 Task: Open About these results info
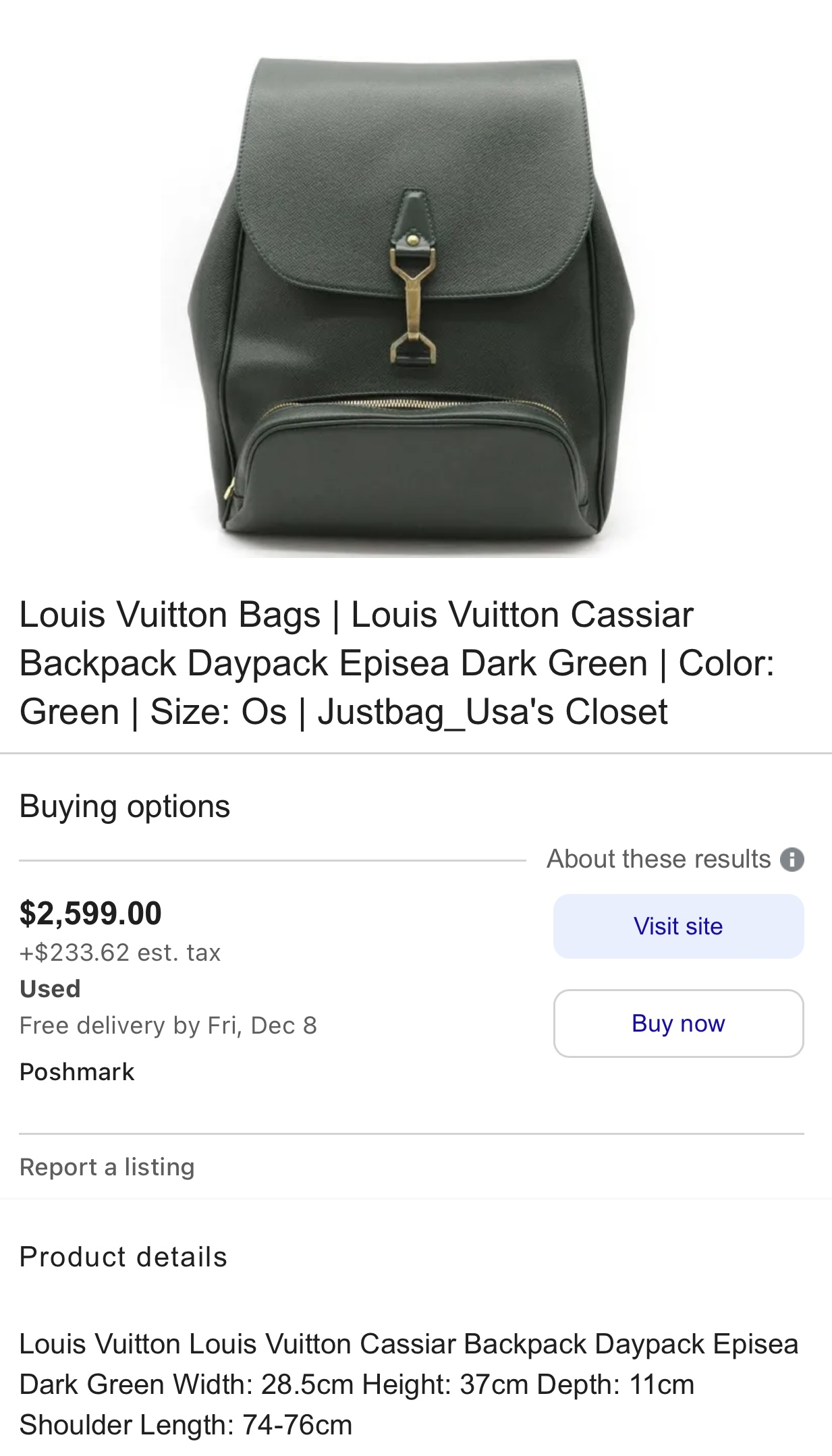791,859
